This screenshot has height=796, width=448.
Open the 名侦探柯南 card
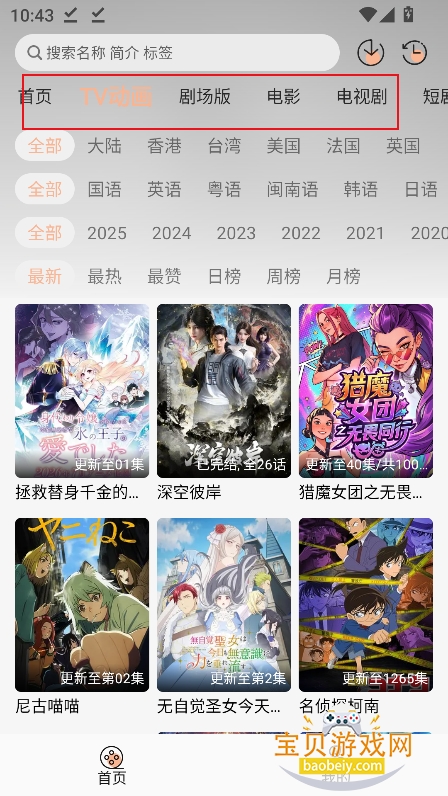[x=366, y=616]
